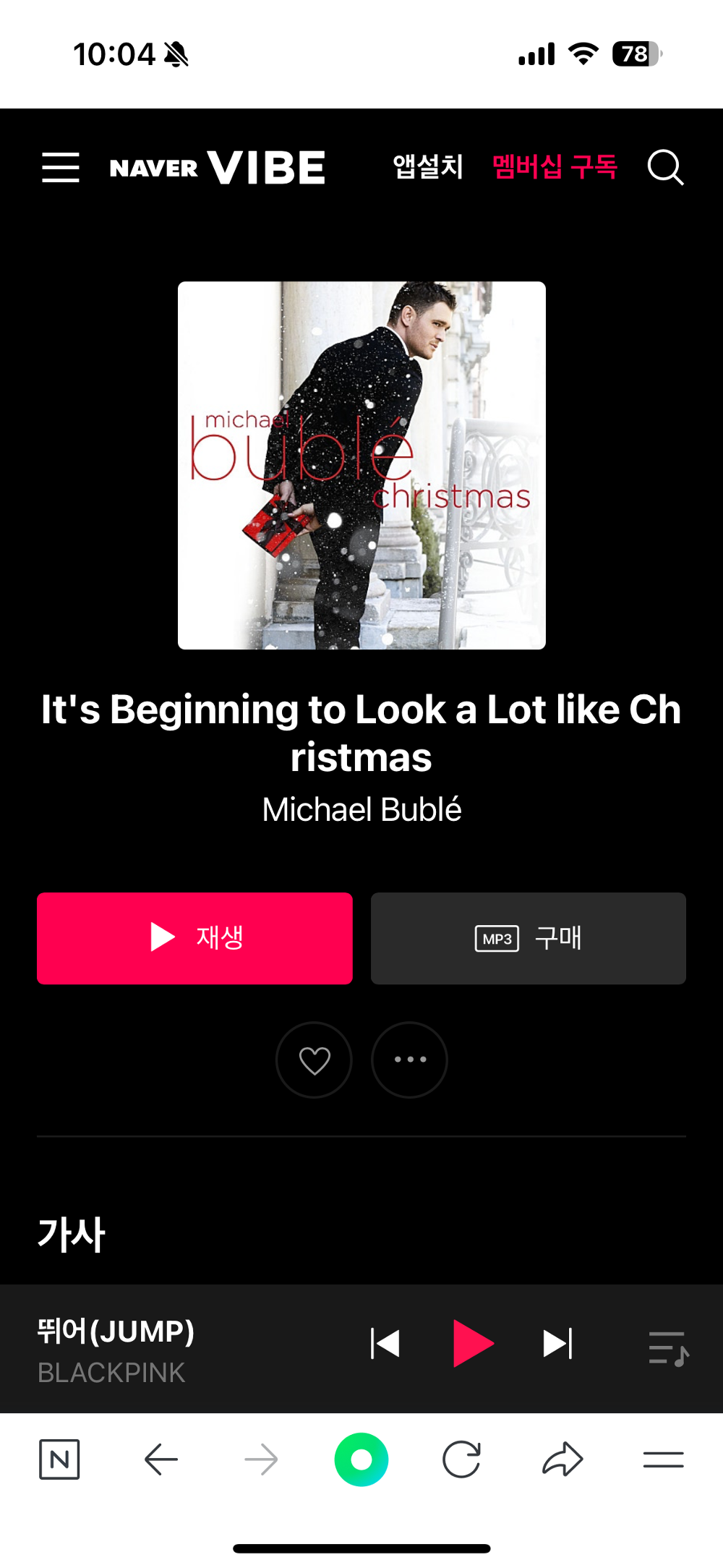This screenshot has height=1568, width=723.
Task: Tap the MP3 구매 purchase button
Action: [x=529, y=938]
